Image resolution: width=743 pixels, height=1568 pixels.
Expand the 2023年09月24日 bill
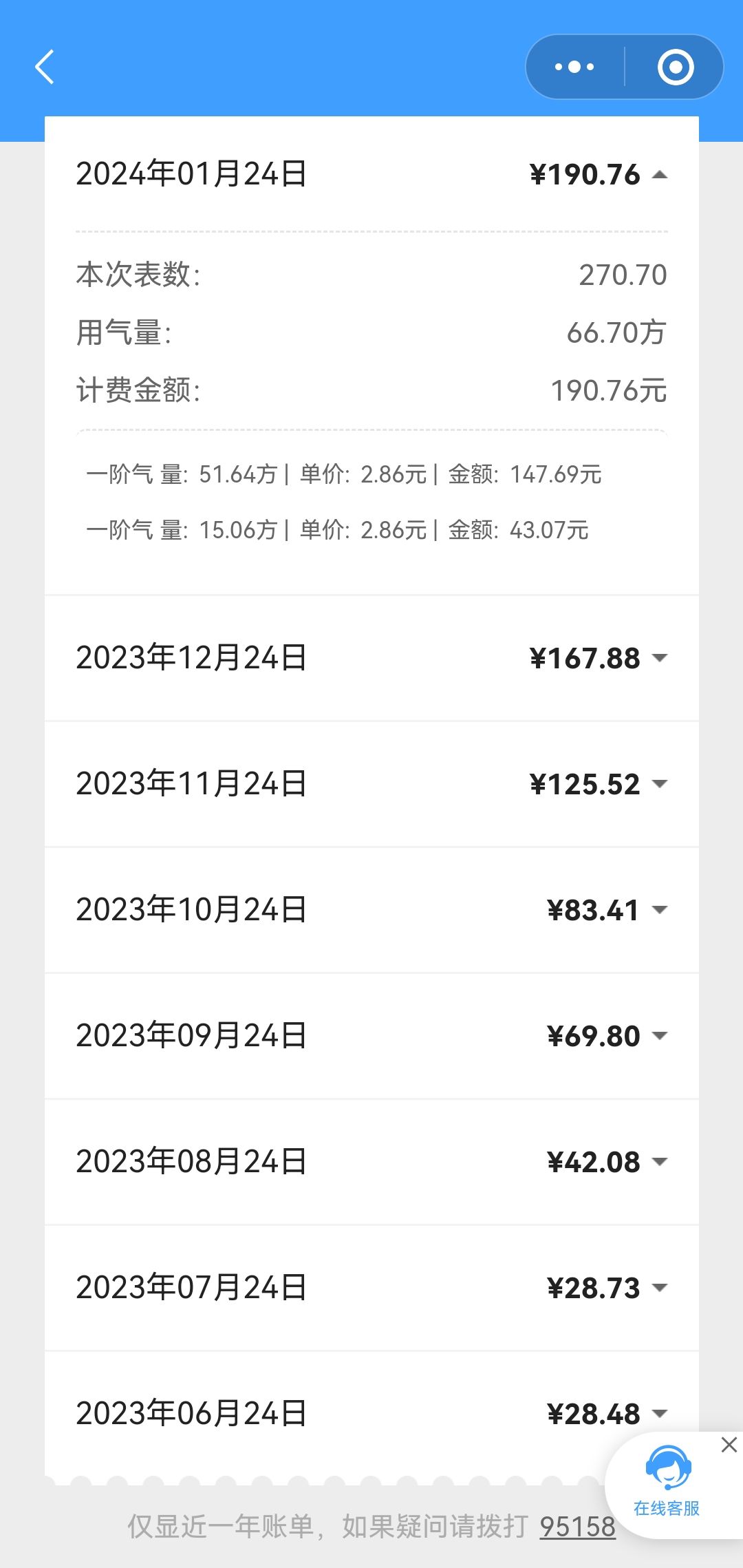pyautogui.click(x=371, y=1036)
